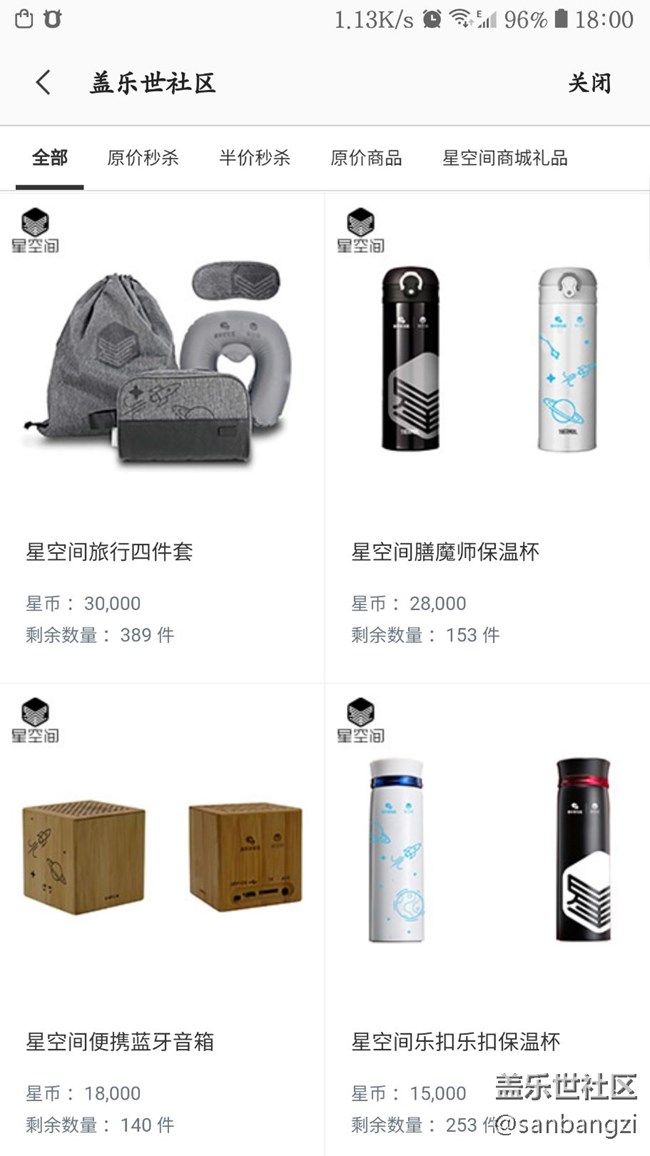Viewport: 650px width, 1156px height.
Task: Tap 关闭 to close the page
Action: (x=589, y=83)
